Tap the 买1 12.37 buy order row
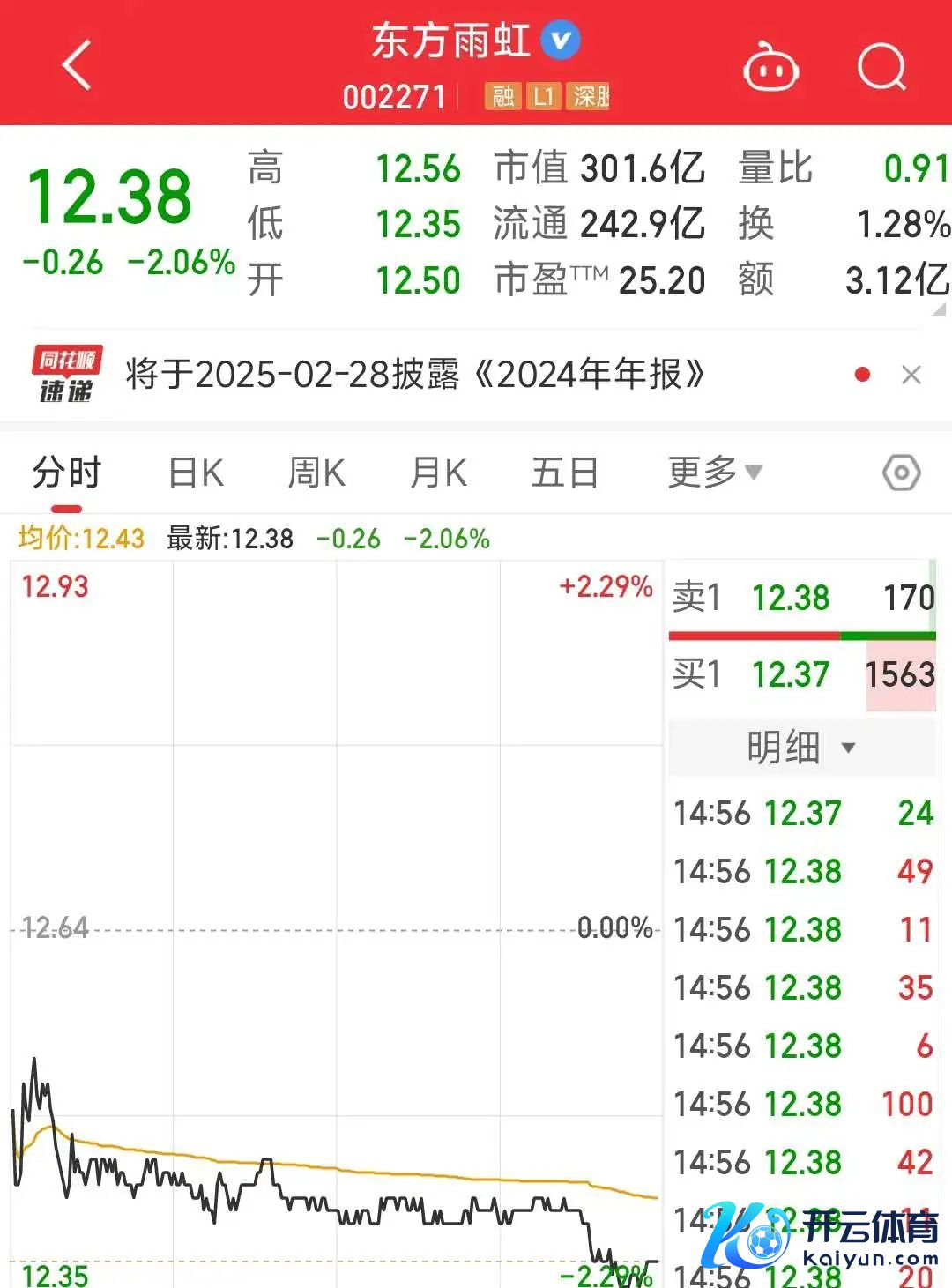952x1288 pixels. (x=800, y=674)
